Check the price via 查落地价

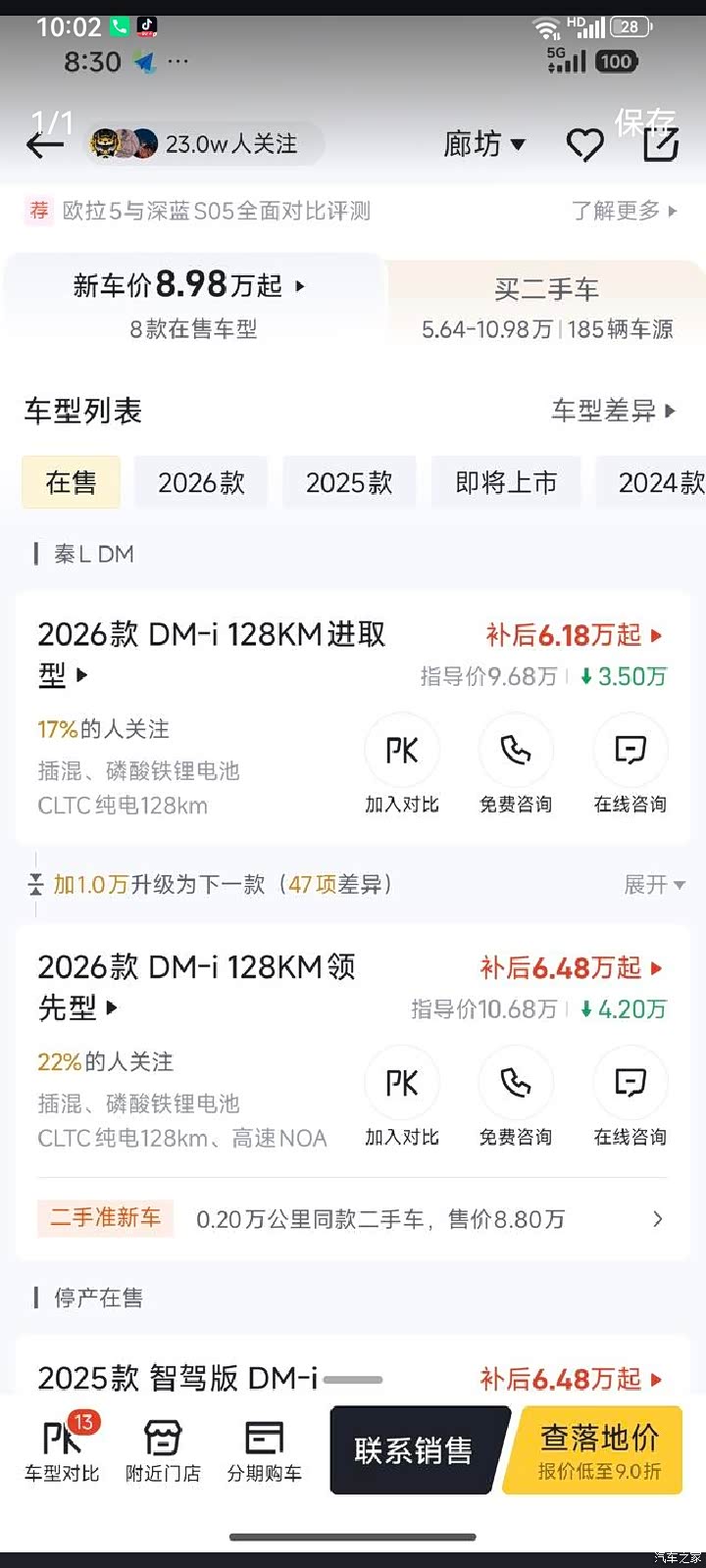pos(598,1450)
